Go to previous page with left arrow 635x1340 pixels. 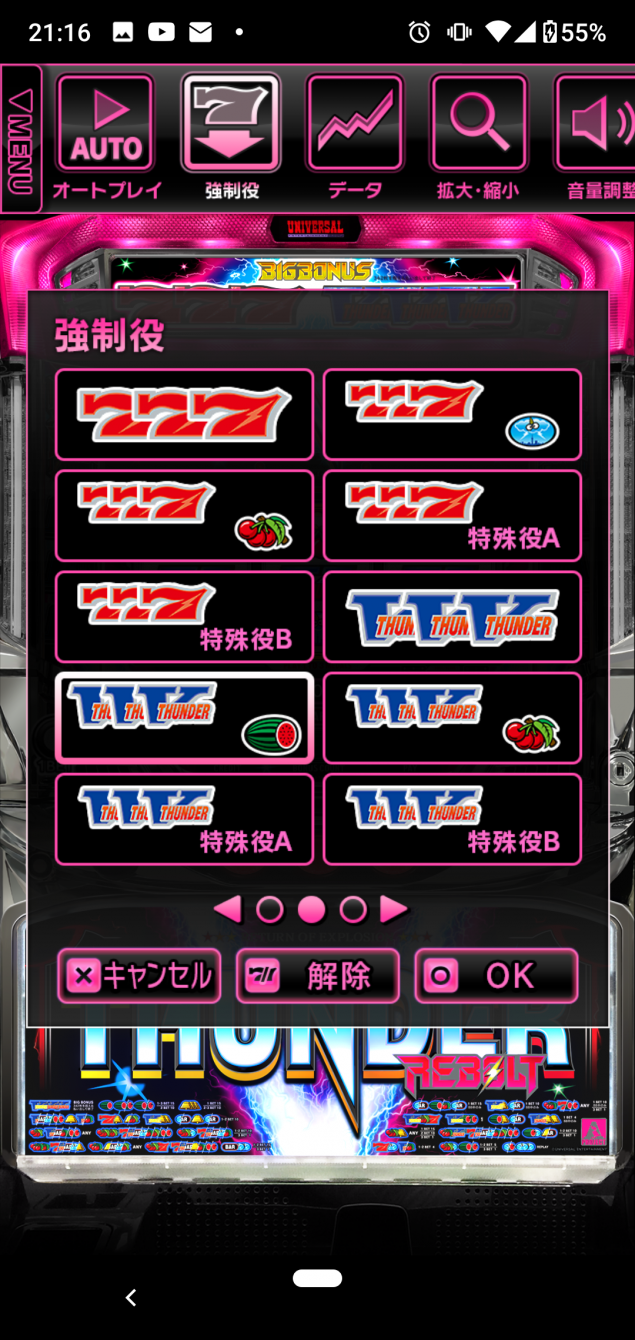click(228, 909)
